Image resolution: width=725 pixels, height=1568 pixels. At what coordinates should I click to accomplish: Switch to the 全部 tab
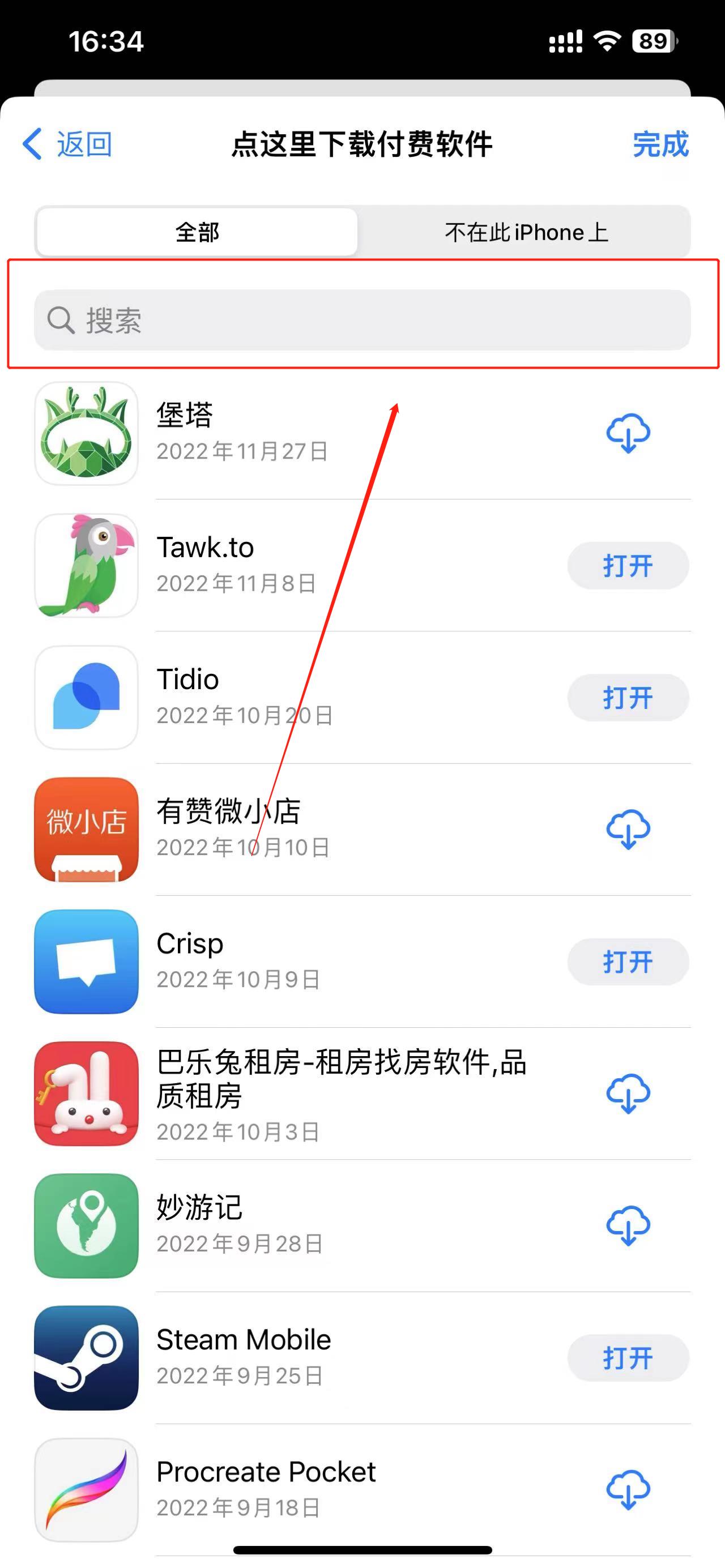coord(197,232)
